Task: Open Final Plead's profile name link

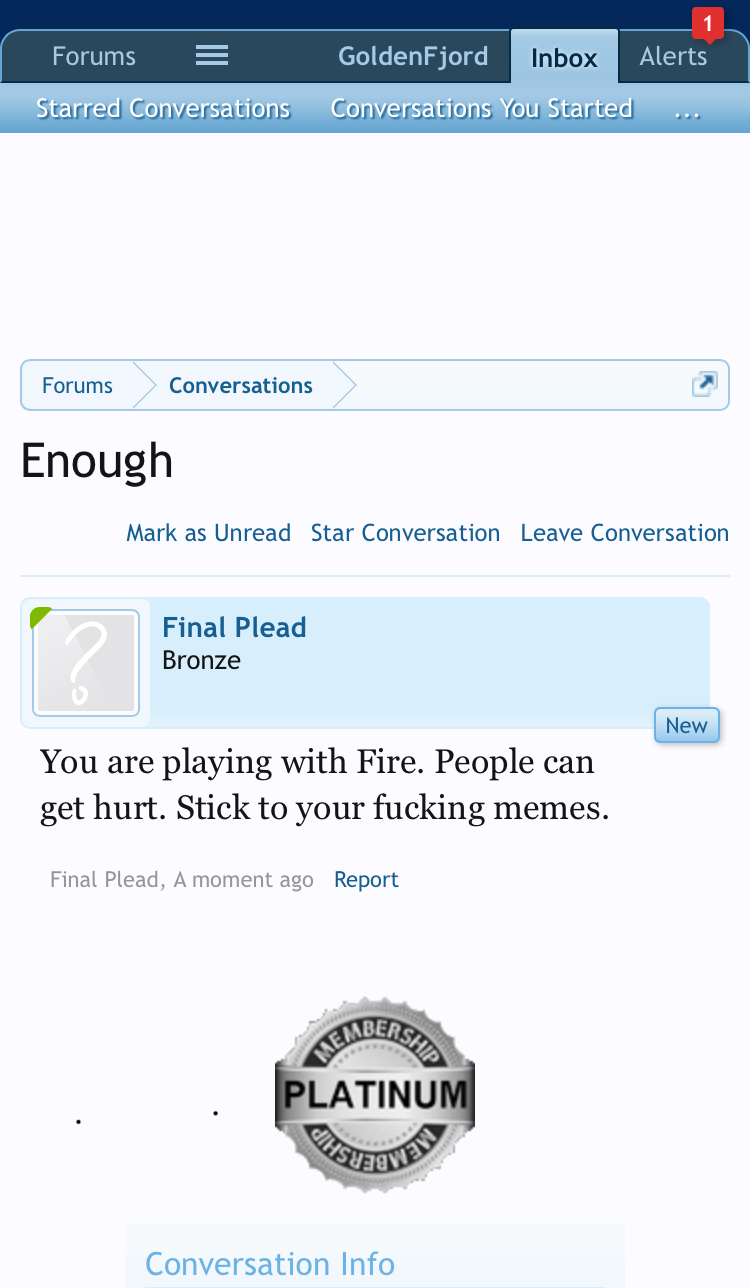Action: pos(234,627)
